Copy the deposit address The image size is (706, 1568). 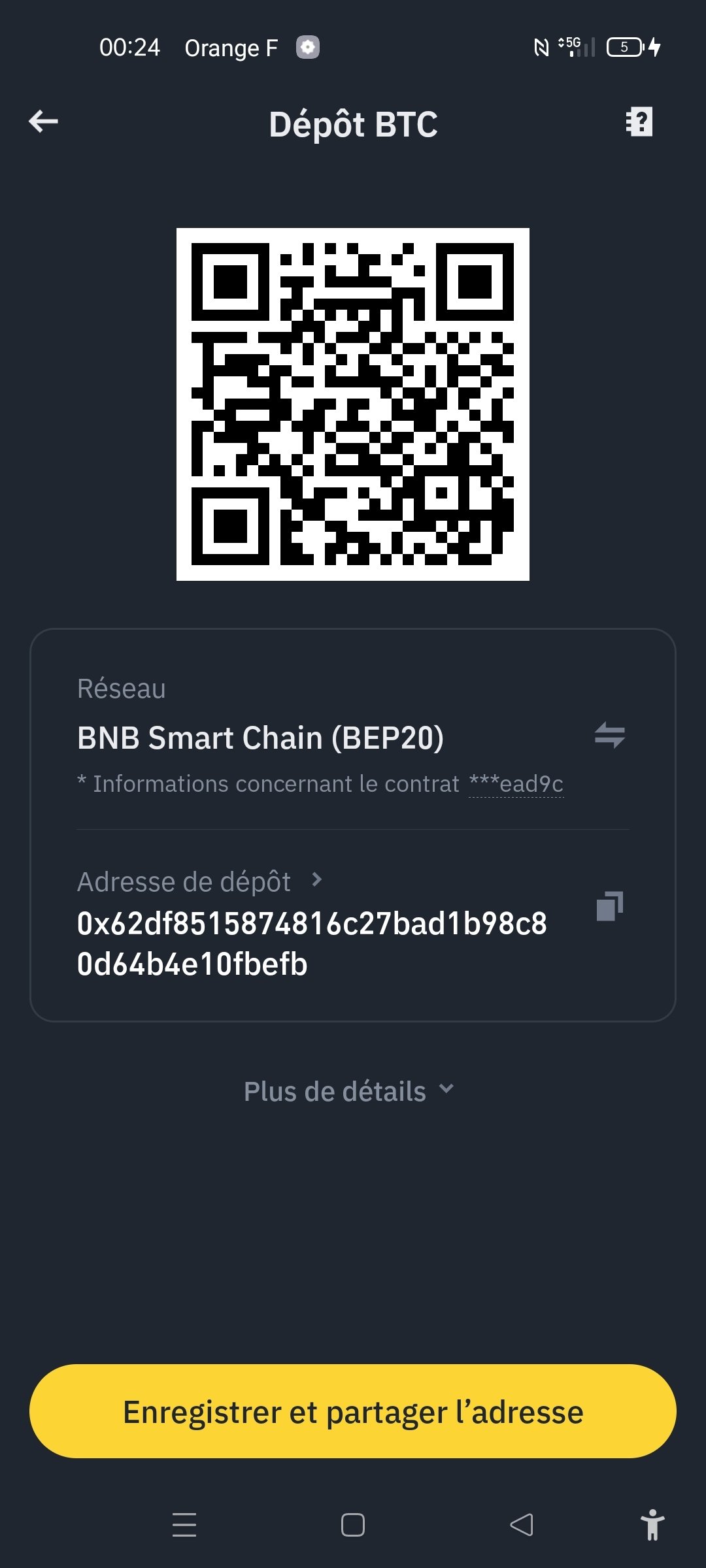[x=610, y=906]
